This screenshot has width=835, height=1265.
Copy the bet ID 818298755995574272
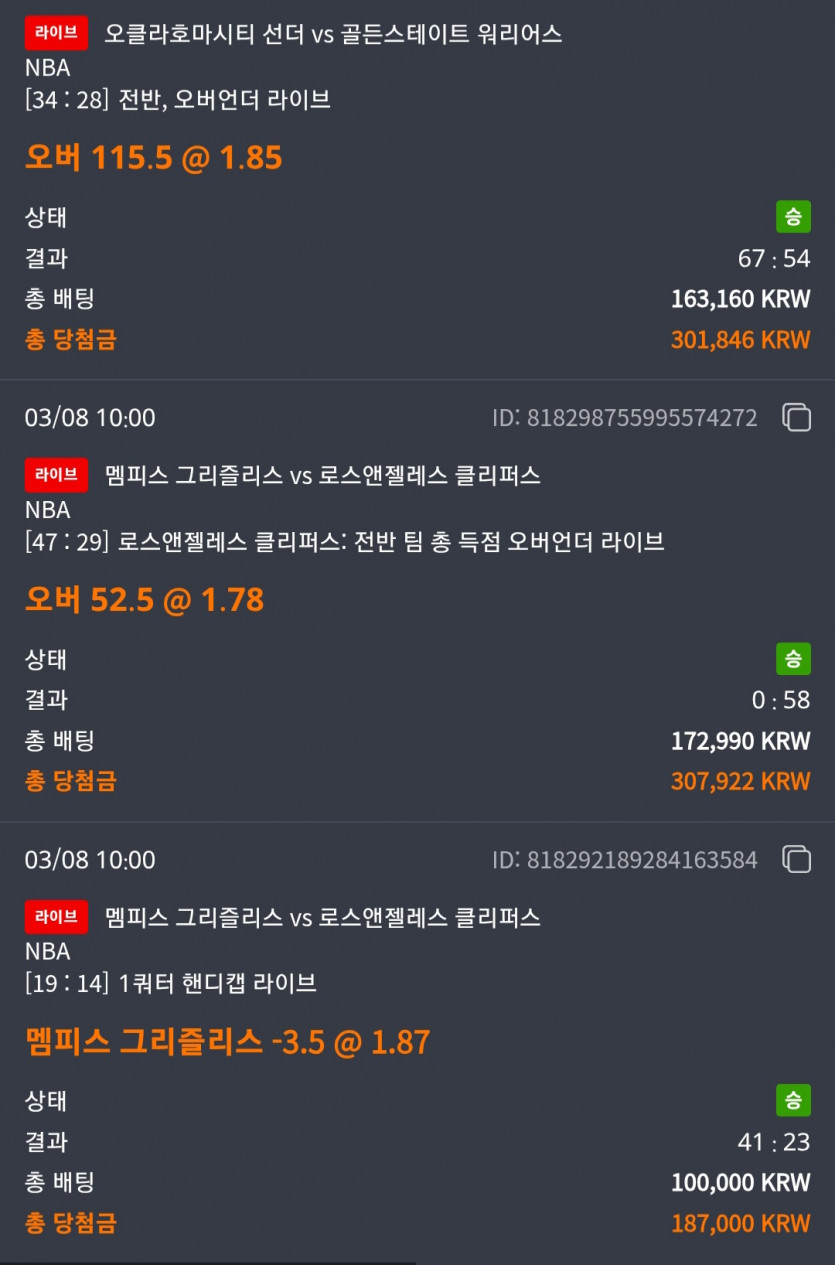(797, 418)
